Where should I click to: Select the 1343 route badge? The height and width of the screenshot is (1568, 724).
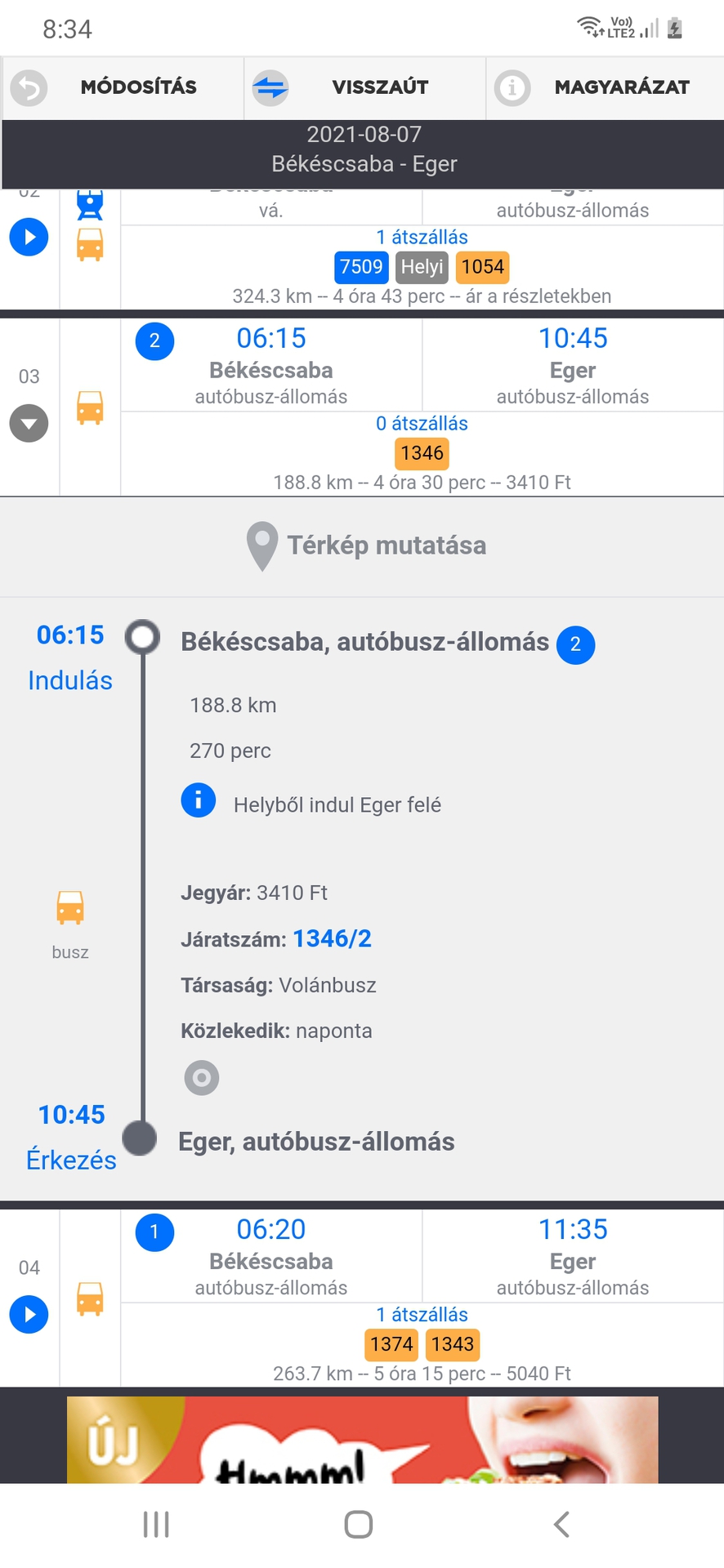point(453,1344)
